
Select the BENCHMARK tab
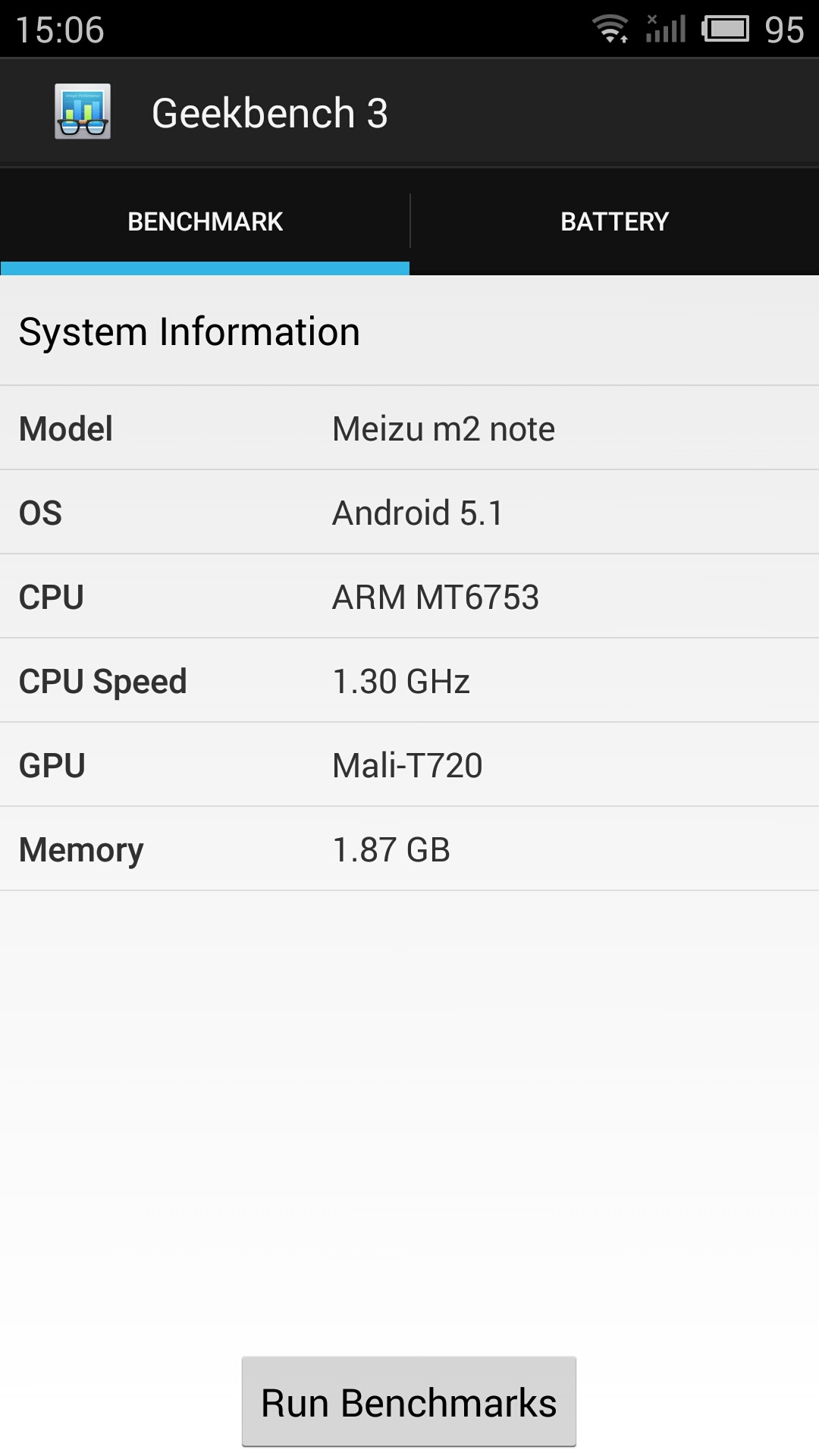205,221
